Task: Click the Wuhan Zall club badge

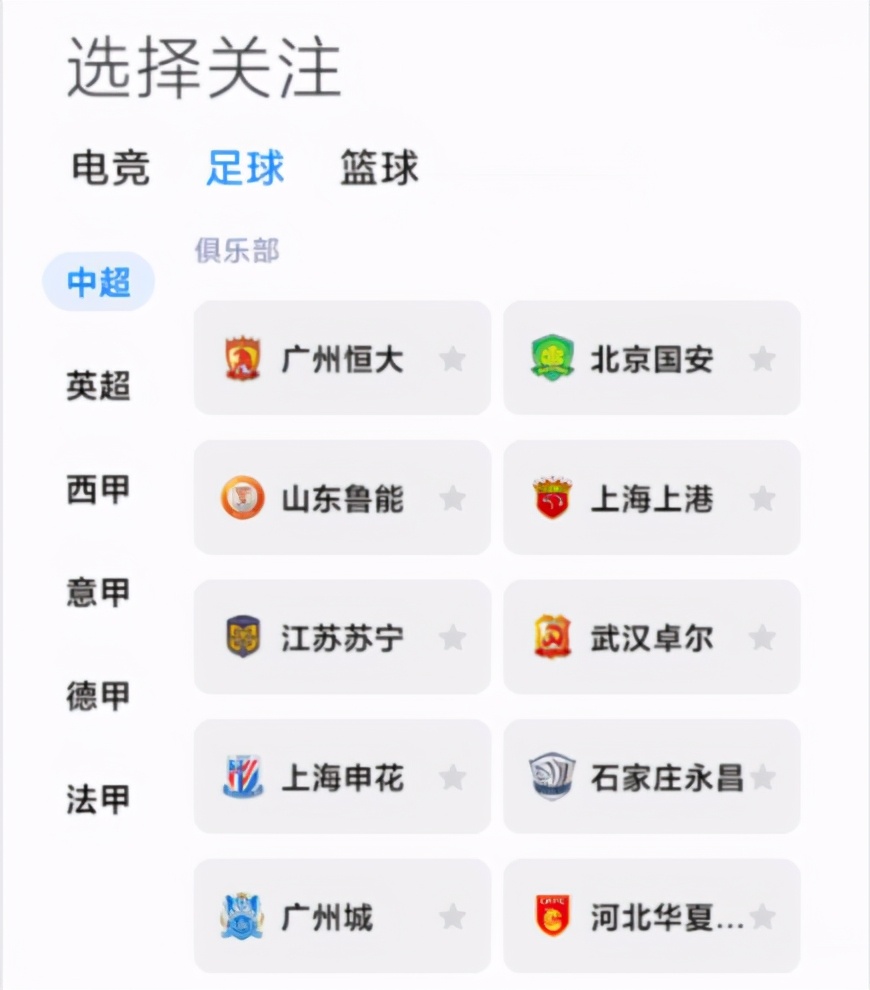Action: [552, 637]
